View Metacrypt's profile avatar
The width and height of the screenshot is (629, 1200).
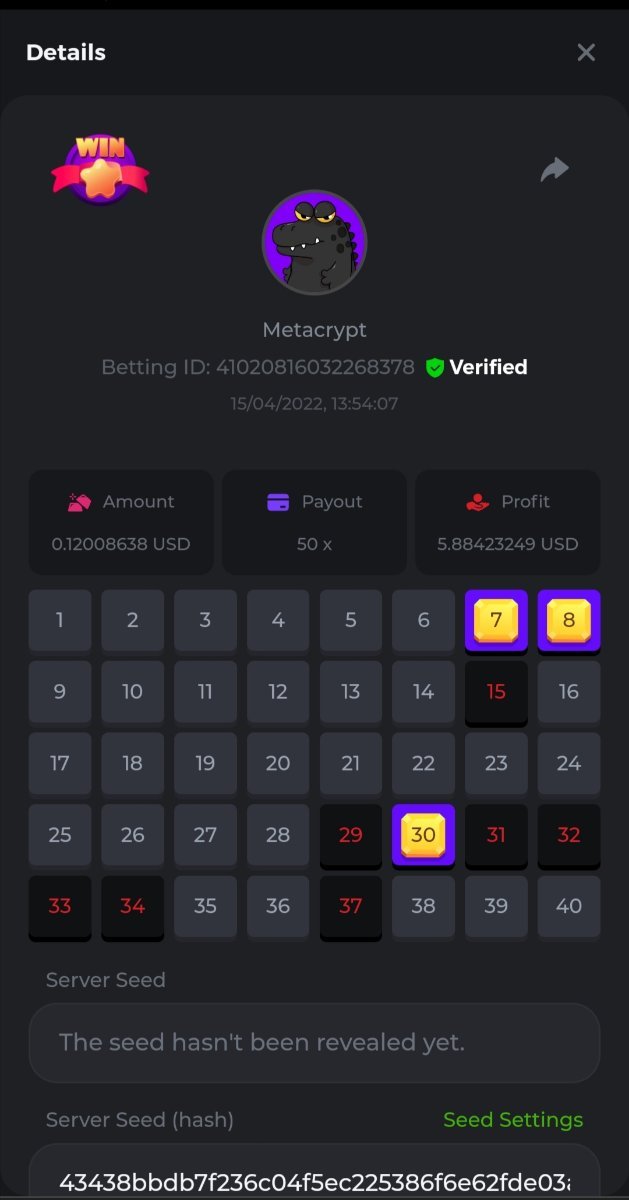(314, 242)
